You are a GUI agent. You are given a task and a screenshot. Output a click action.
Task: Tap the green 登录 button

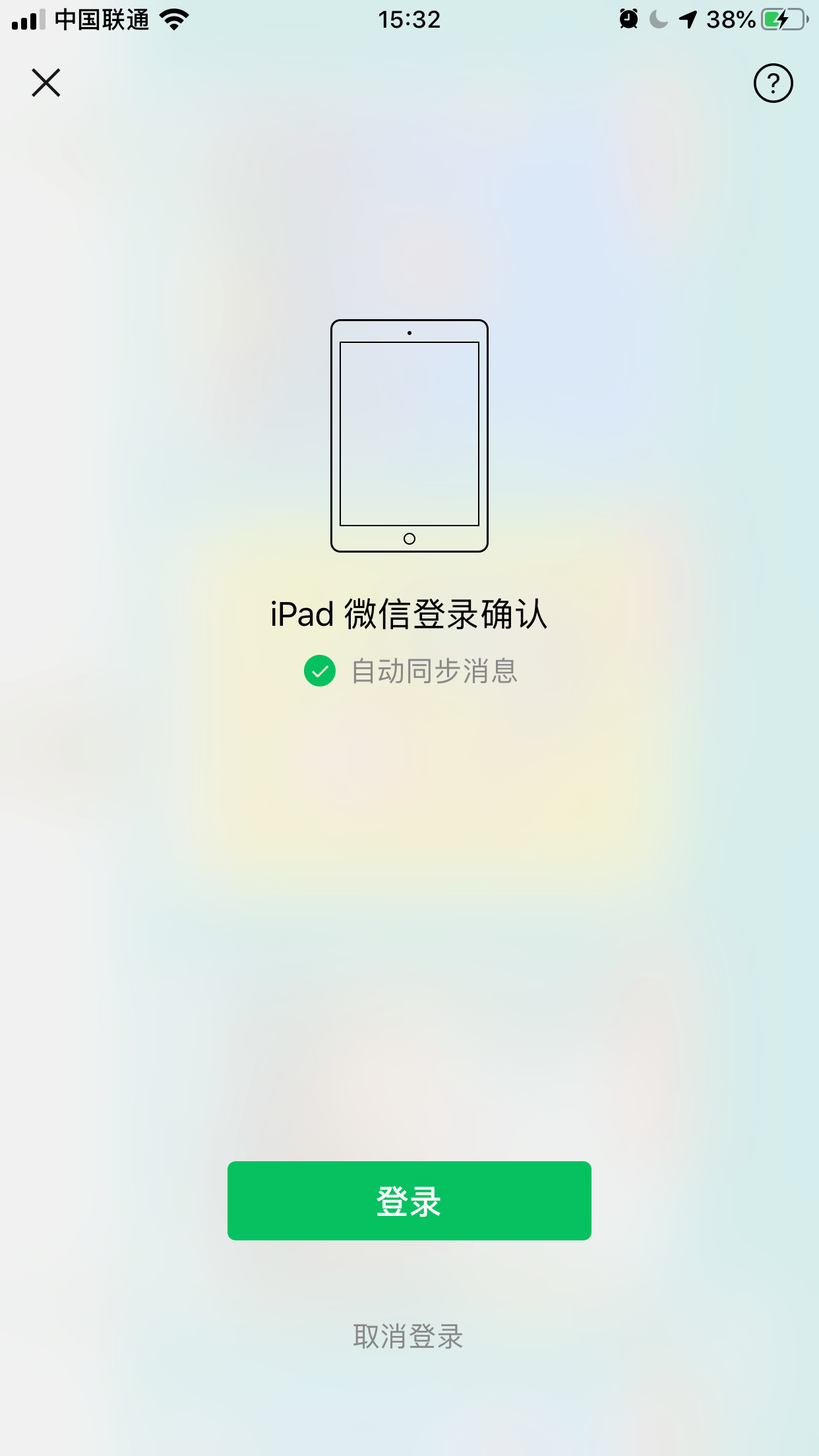(x=409, y=1201)
